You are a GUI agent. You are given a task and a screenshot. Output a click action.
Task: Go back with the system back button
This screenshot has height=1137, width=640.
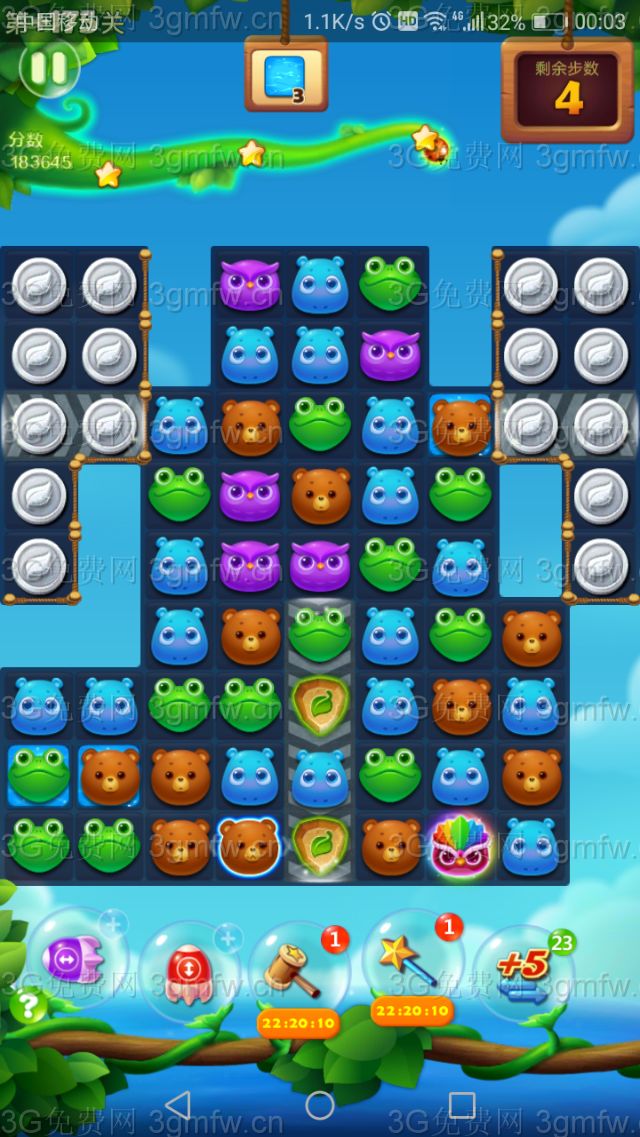pos(178,1105)
